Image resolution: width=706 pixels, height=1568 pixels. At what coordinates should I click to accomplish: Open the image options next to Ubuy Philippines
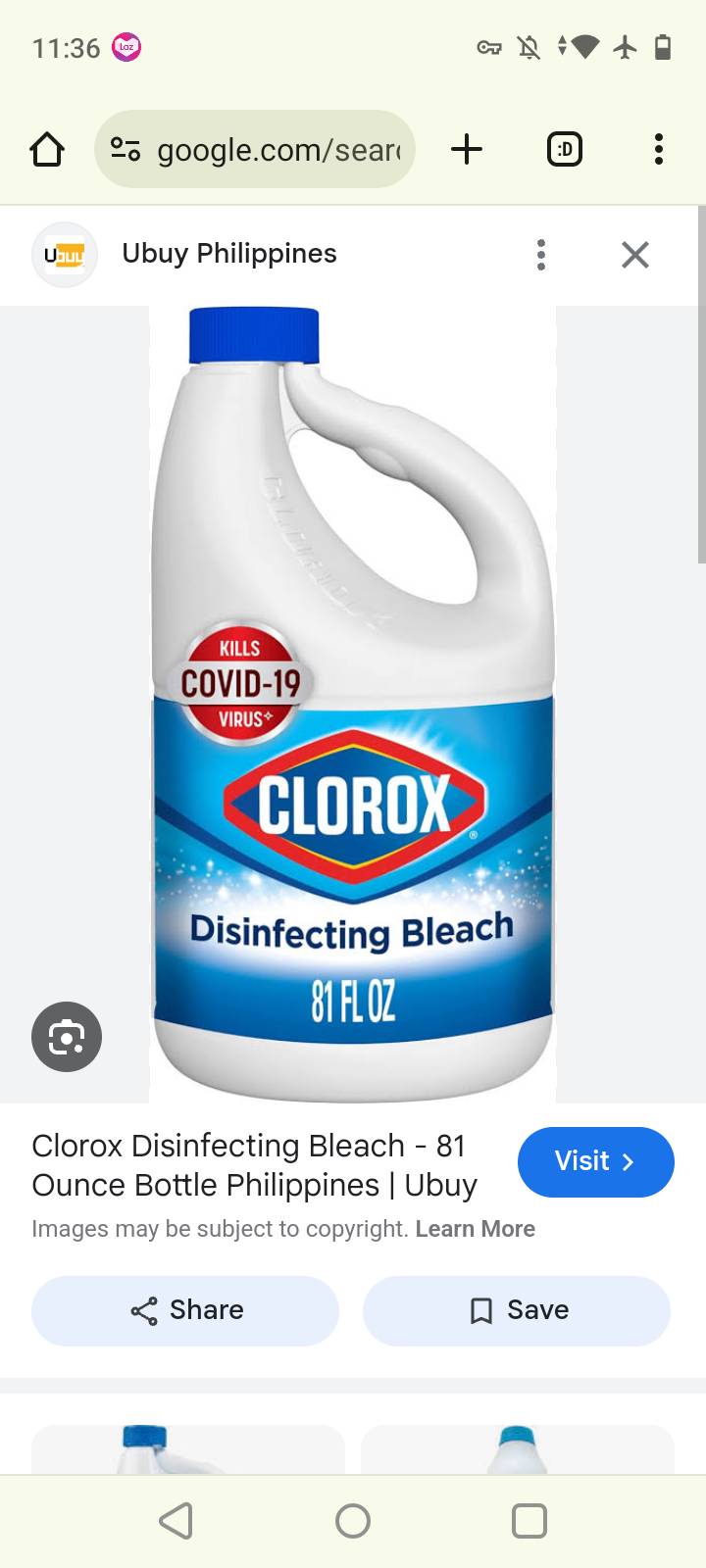(541, 255)
